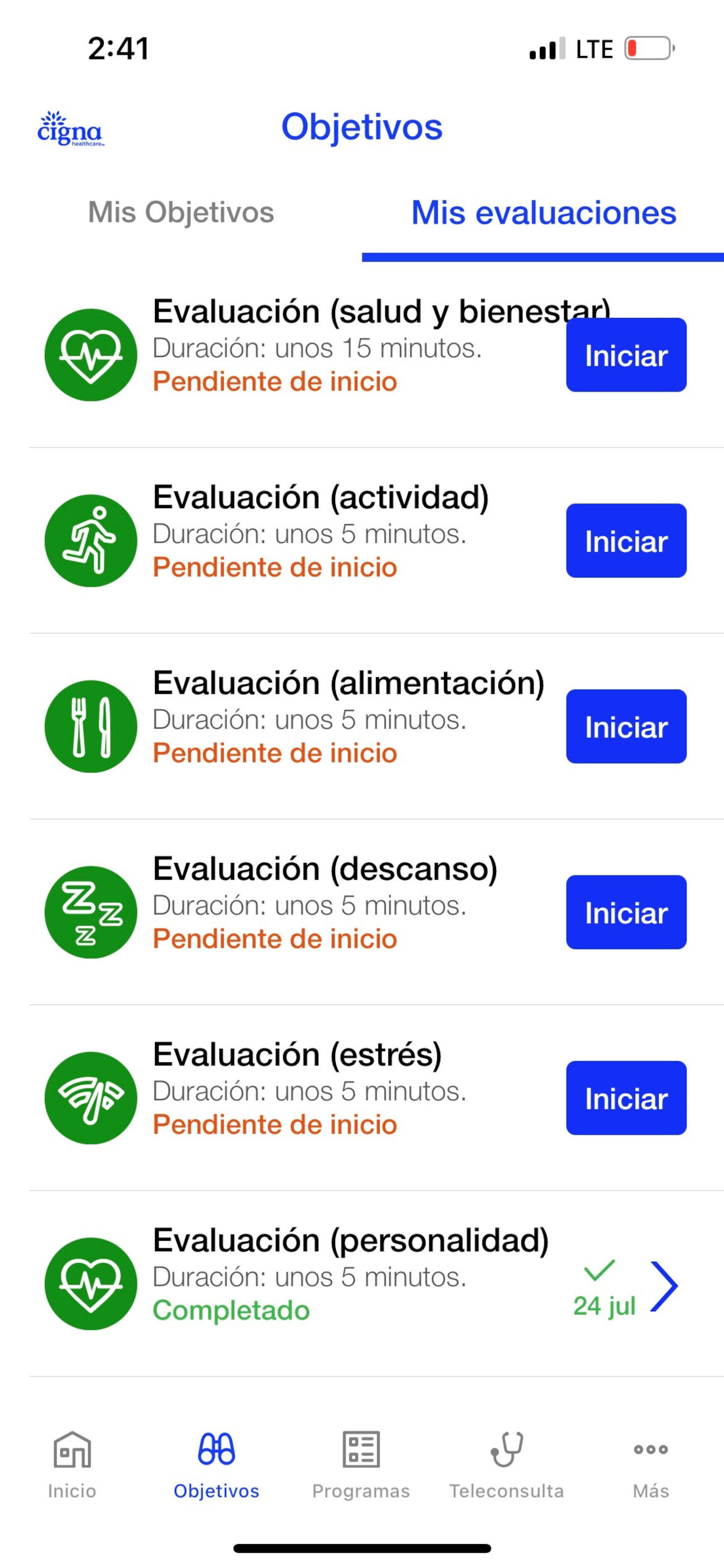
Task: Select the Mis evaluaciones tab
Action: tap(543, 212)
